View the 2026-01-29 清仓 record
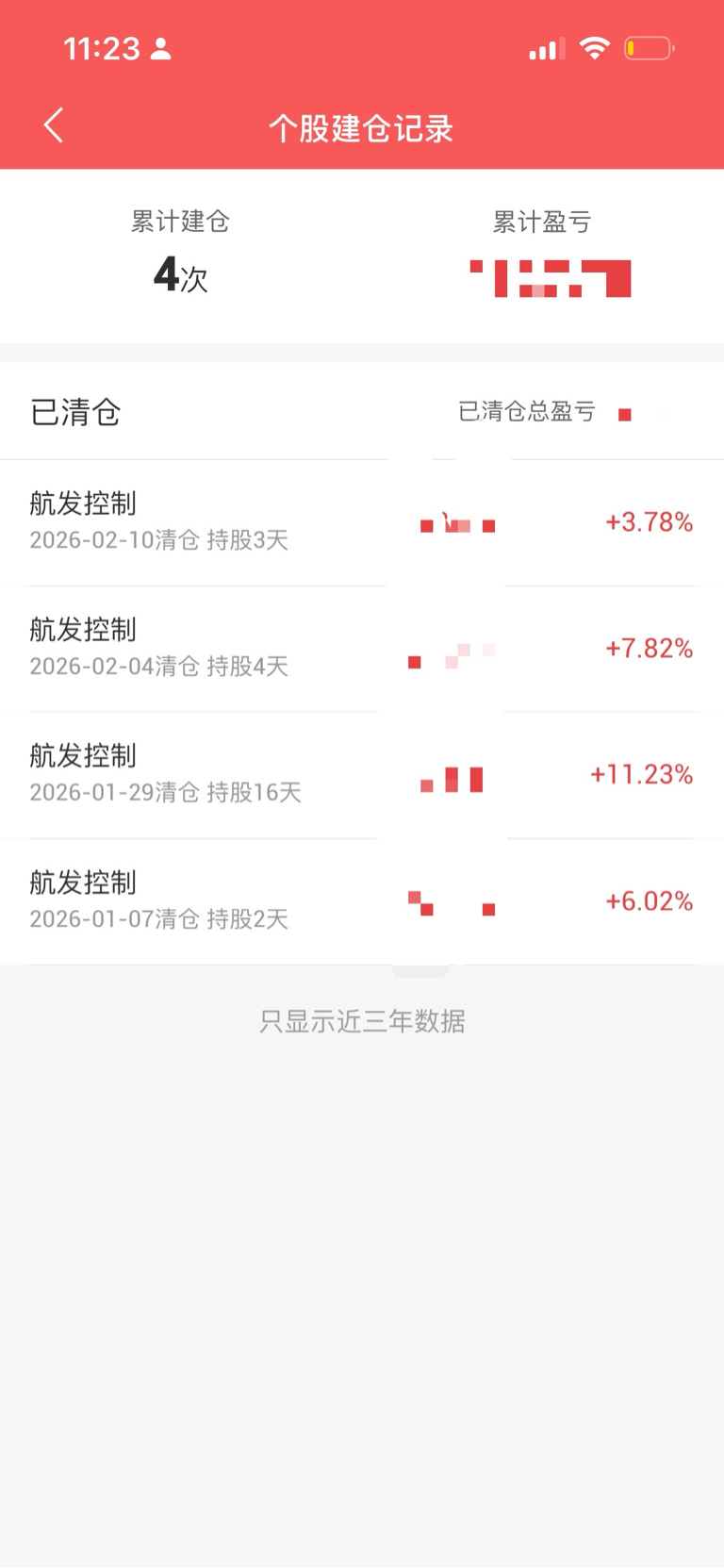Screen dimensions: 724x1568 tap(165, 774)
